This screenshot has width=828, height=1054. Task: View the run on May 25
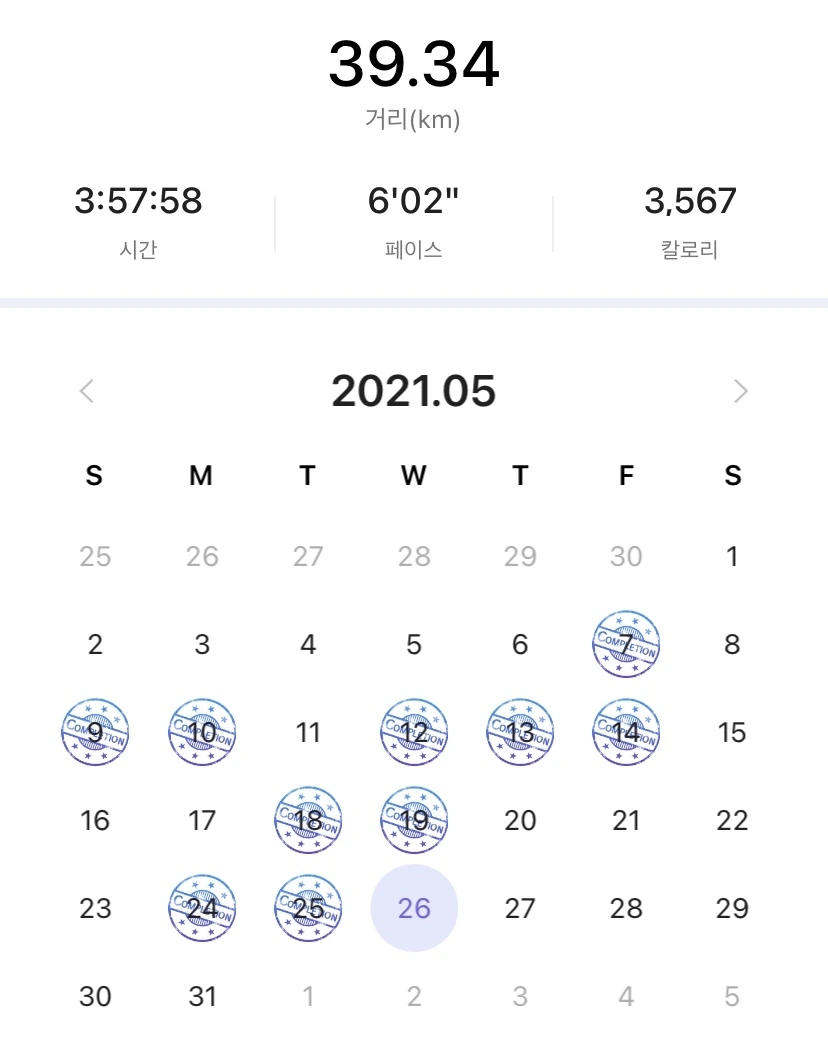pyautogui.click(x=308, y=908)
